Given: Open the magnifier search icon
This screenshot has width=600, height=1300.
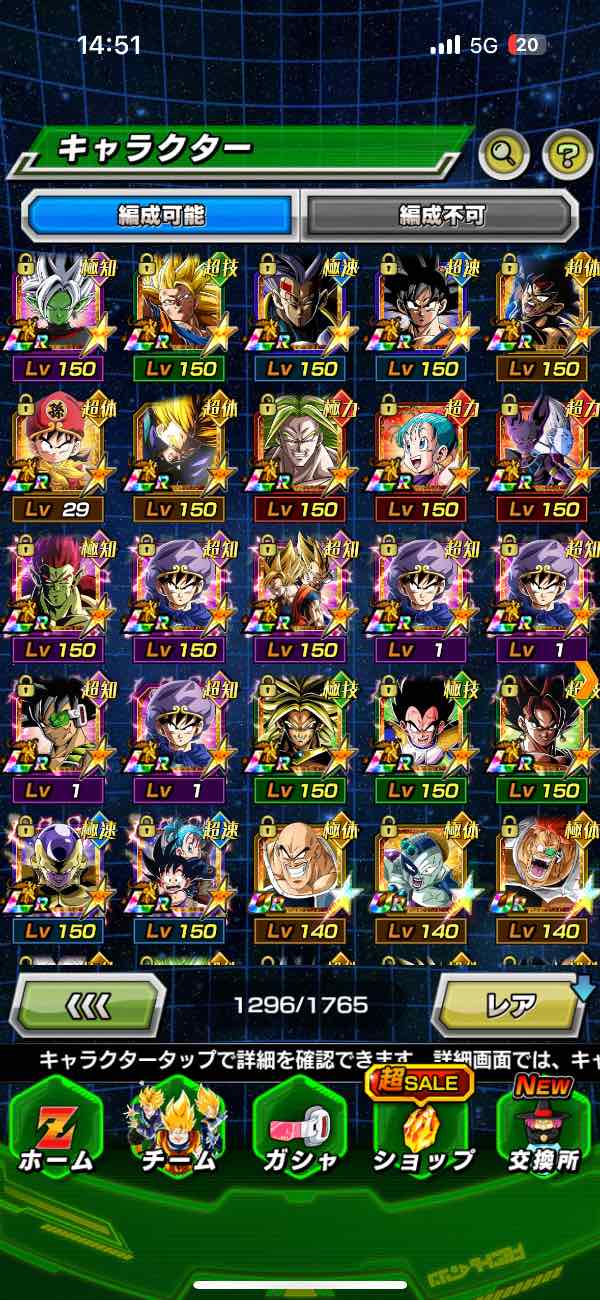Looking at the screenshot, I should pyautogui.click(x=504, y=153).
